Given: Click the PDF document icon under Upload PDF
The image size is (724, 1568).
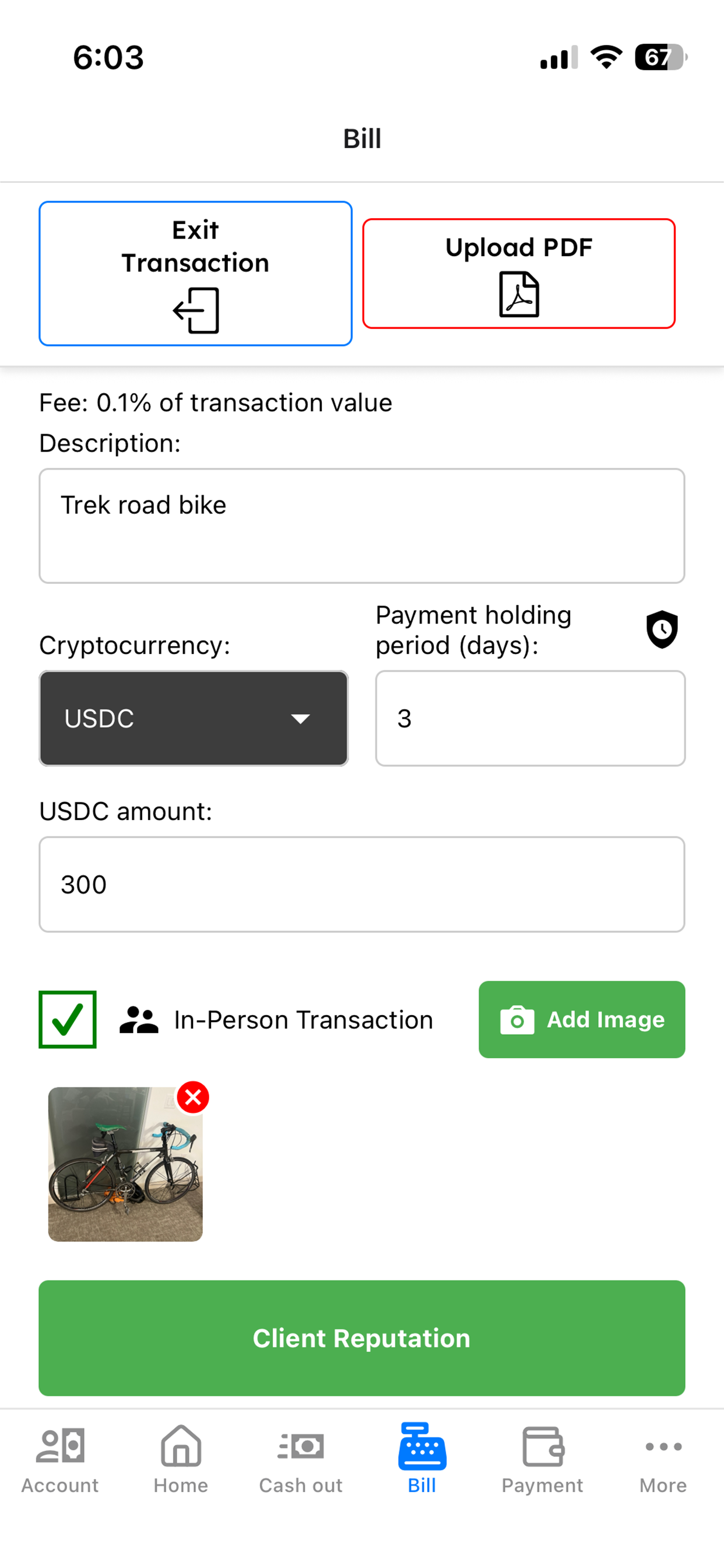Looking at the screenshot, I should pyautogui.click(x=518, y=294).
